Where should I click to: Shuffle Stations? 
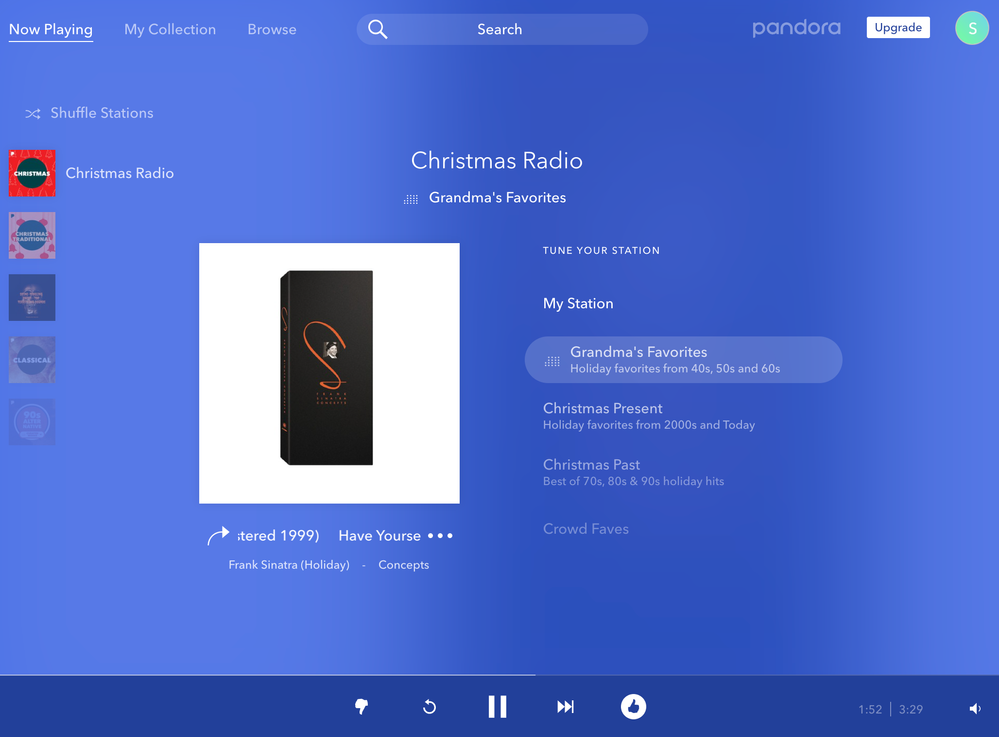point(90,113)
